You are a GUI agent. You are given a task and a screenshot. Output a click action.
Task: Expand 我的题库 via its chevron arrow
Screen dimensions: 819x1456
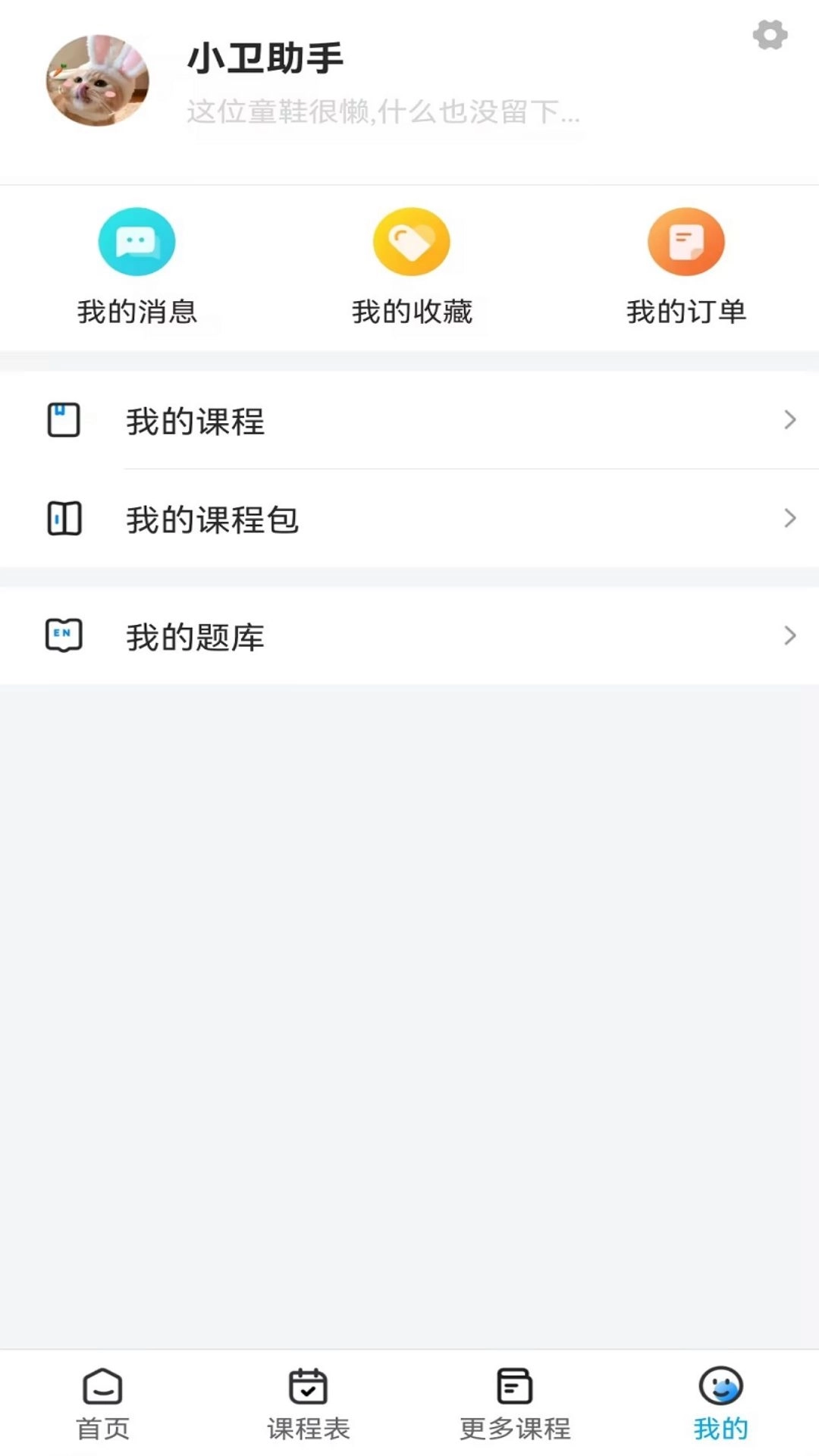(790, 635)
